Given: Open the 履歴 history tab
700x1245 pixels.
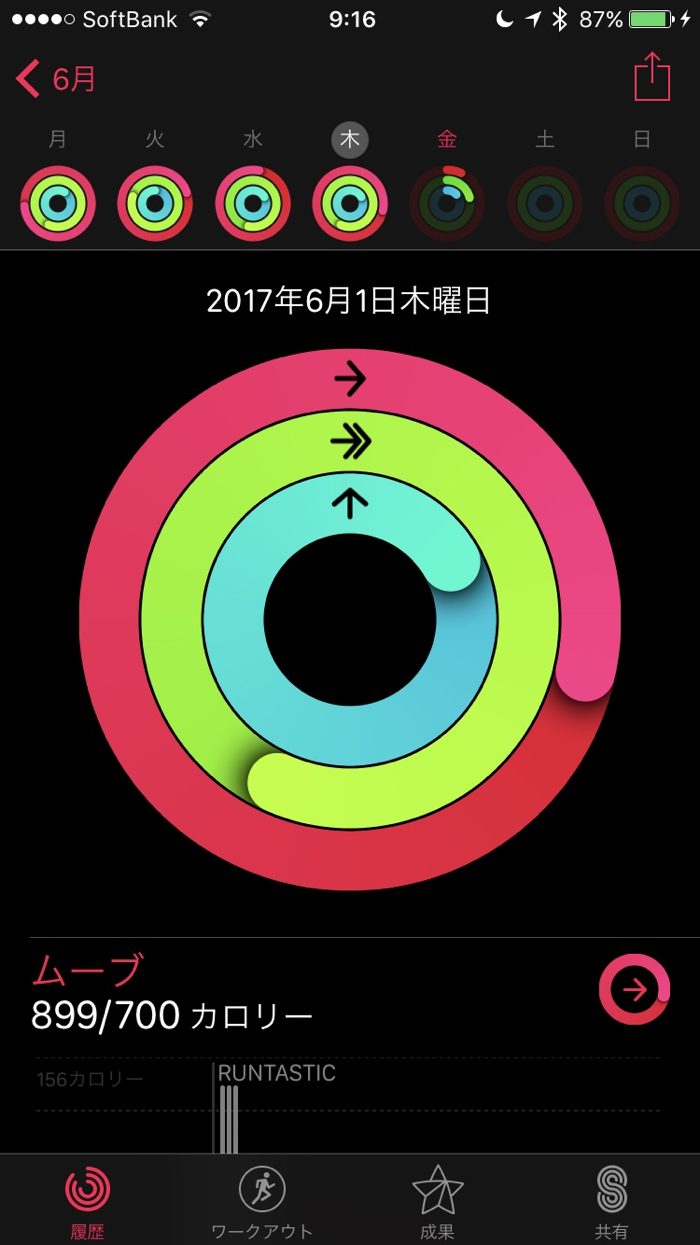Looking at the screenshot, I should pos(88,1200).
